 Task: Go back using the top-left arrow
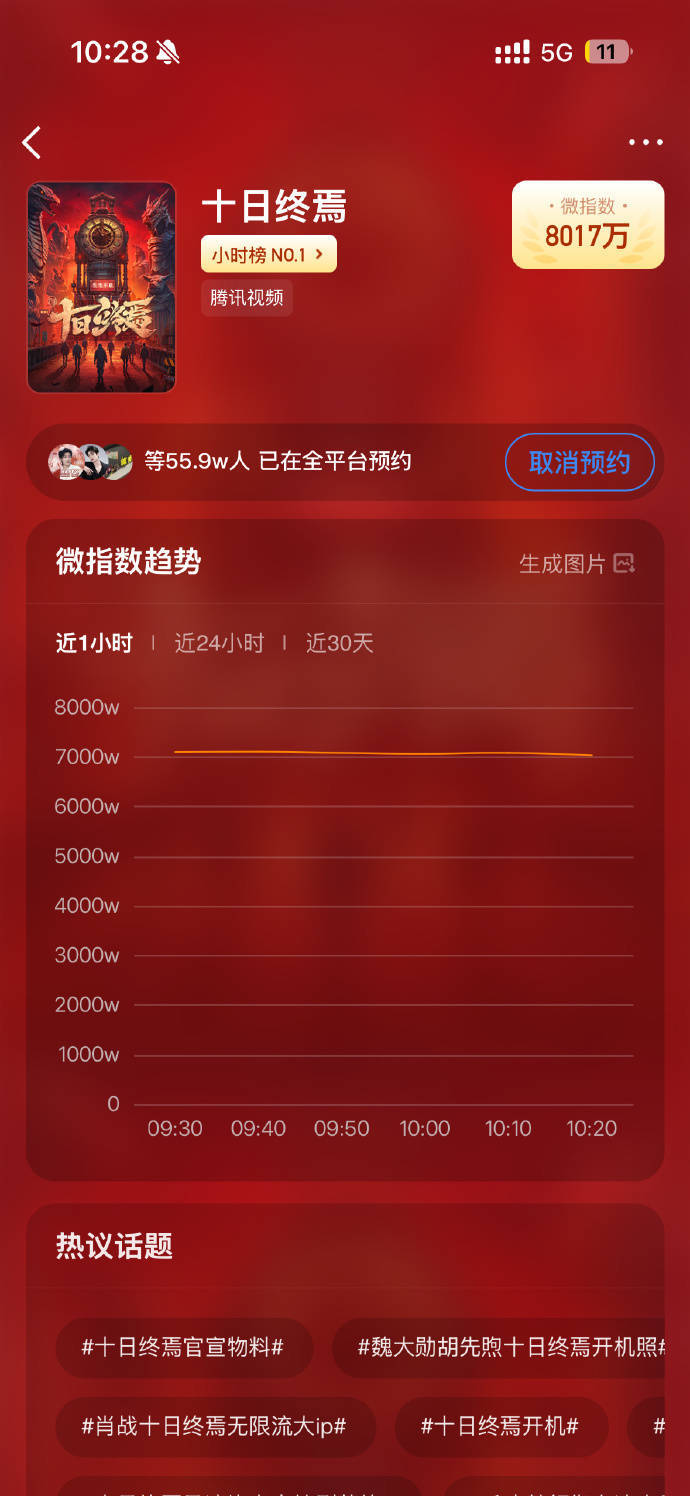click(x=32, y=143)
